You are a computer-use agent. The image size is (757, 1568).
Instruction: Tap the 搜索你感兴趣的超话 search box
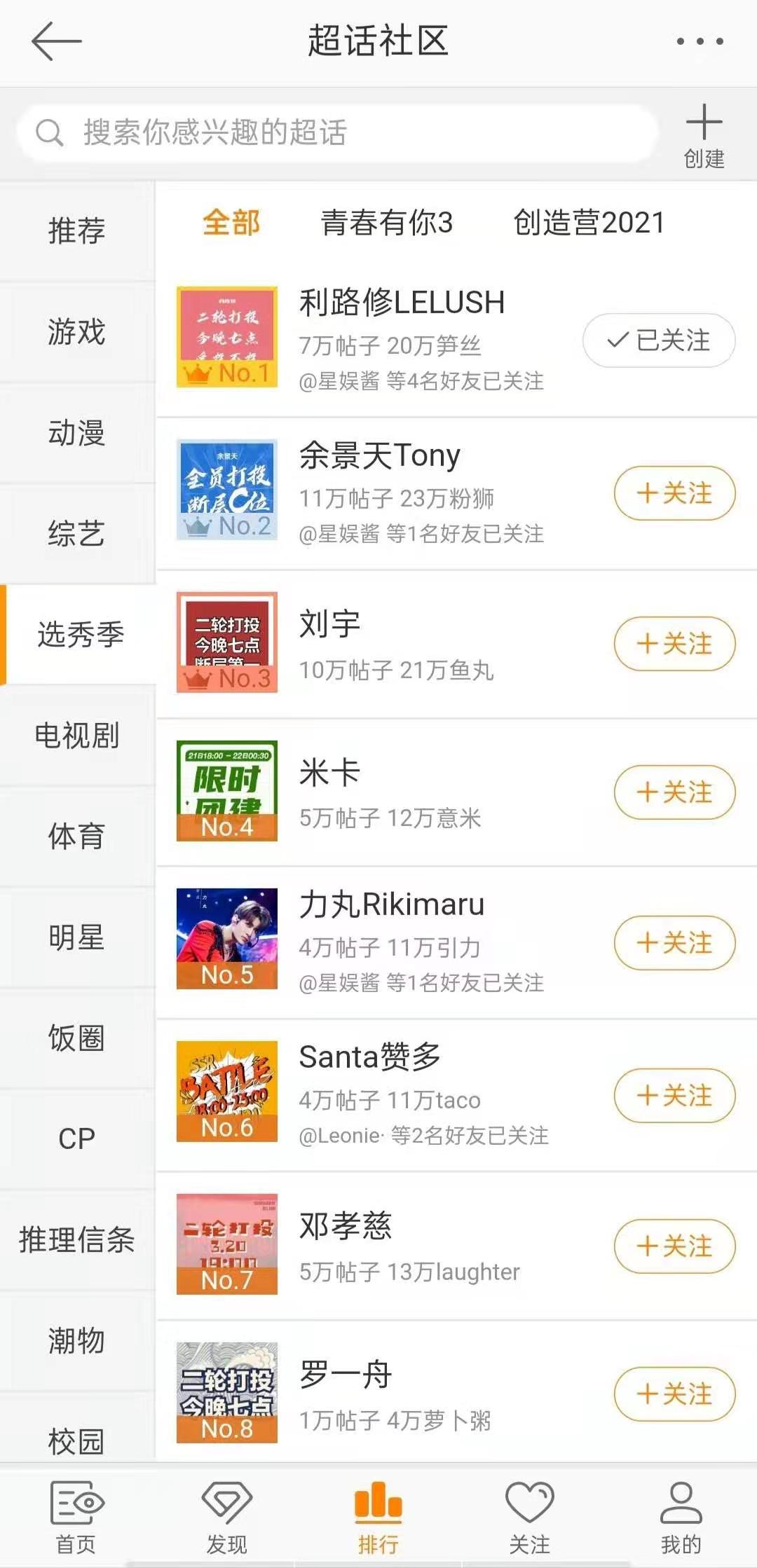point(336,132)
